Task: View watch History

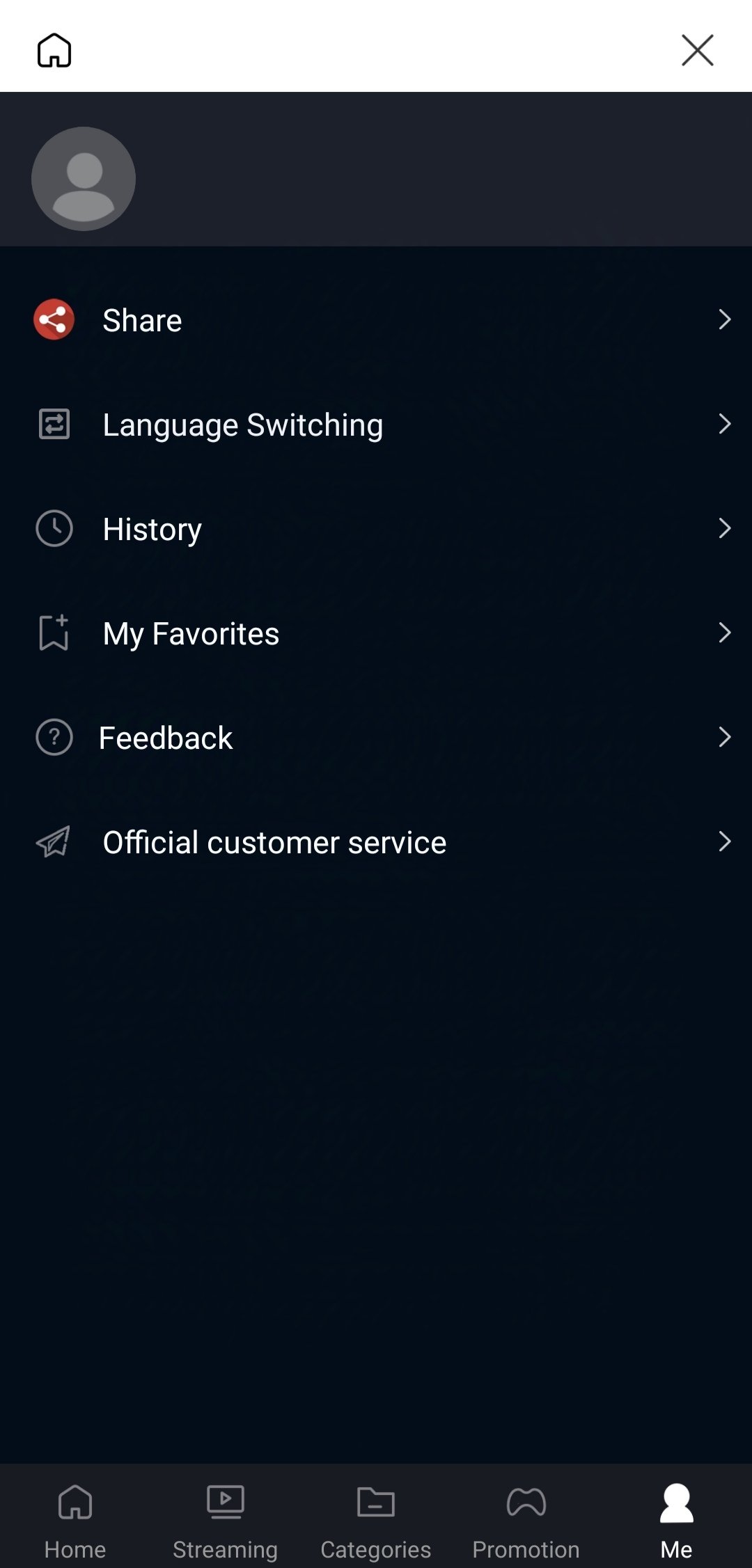Action: [x=376, y=529]
